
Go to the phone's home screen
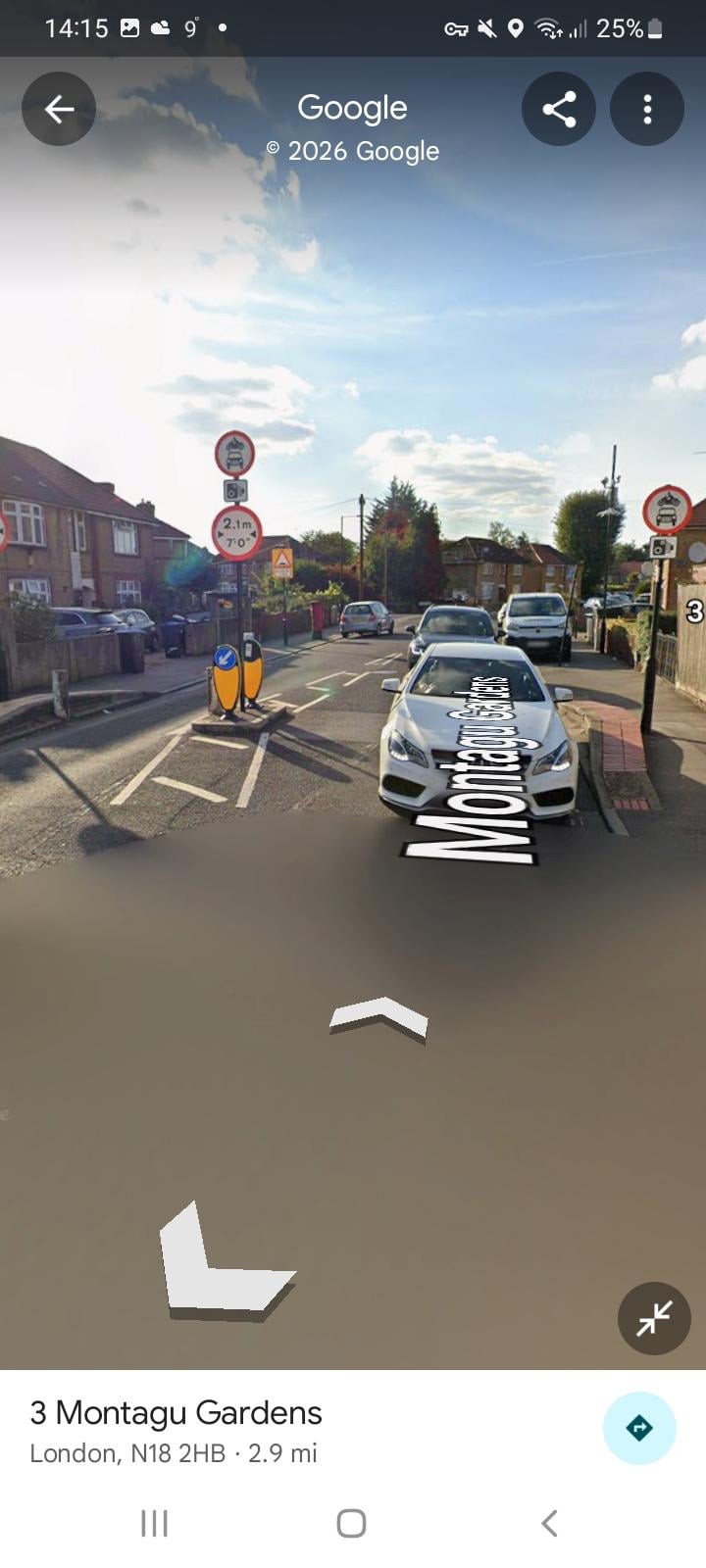tap(351, 1523)
